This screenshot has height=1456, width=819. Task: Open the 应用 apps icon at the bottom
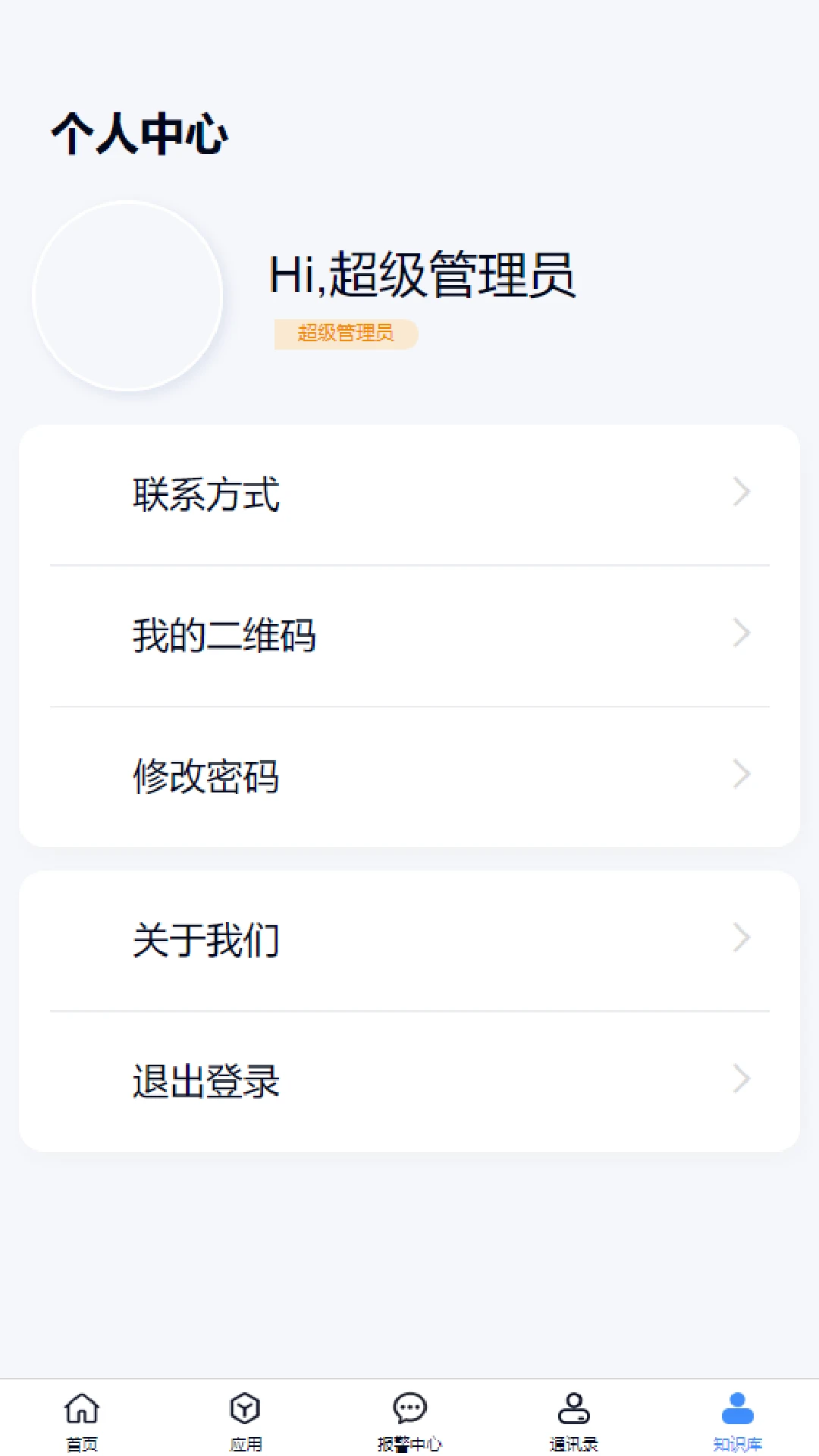coord(246,1410)
